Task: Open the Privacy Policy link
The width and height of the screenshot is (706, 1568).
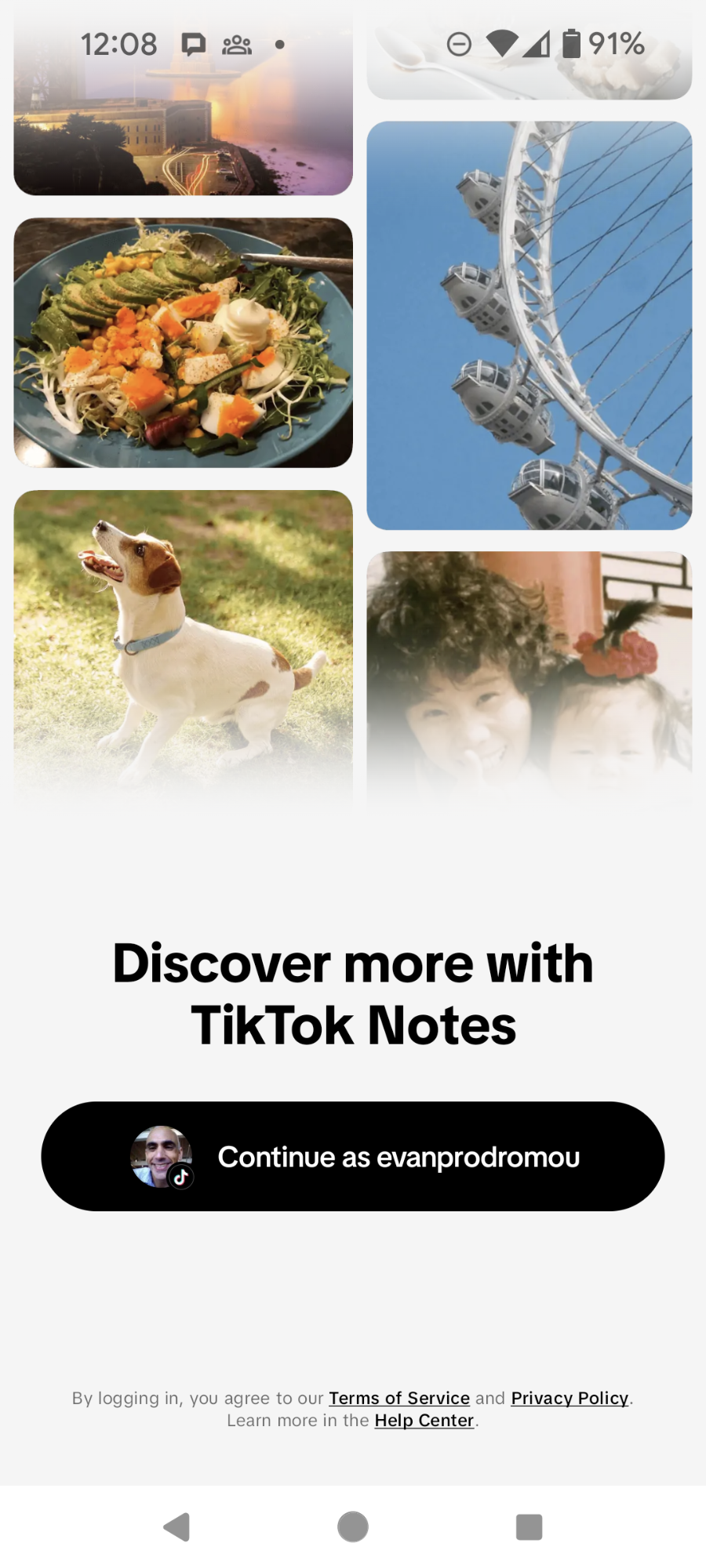Action: 570,1398
